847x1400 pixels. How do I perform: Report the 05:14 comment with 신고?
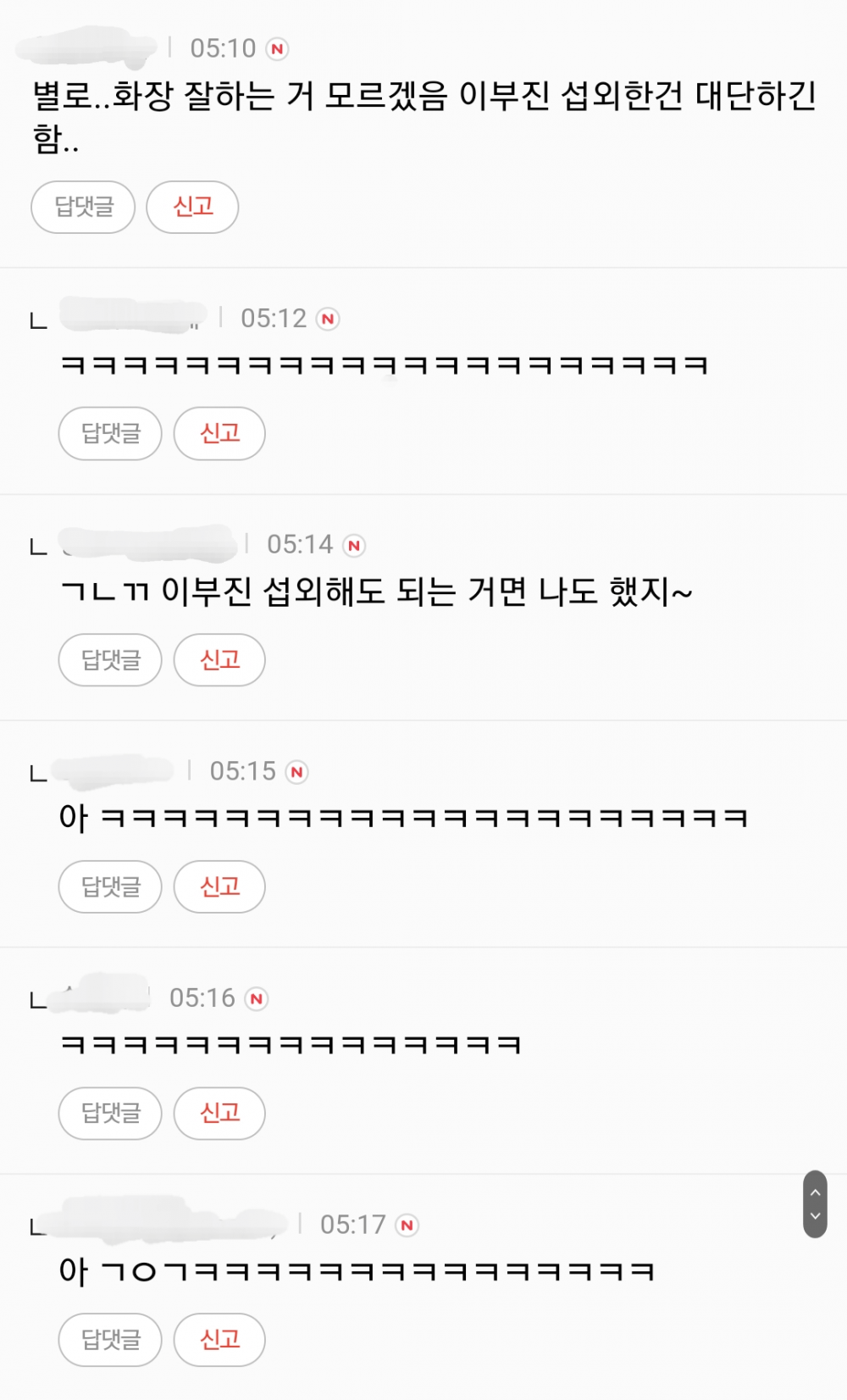click(219, 660)
